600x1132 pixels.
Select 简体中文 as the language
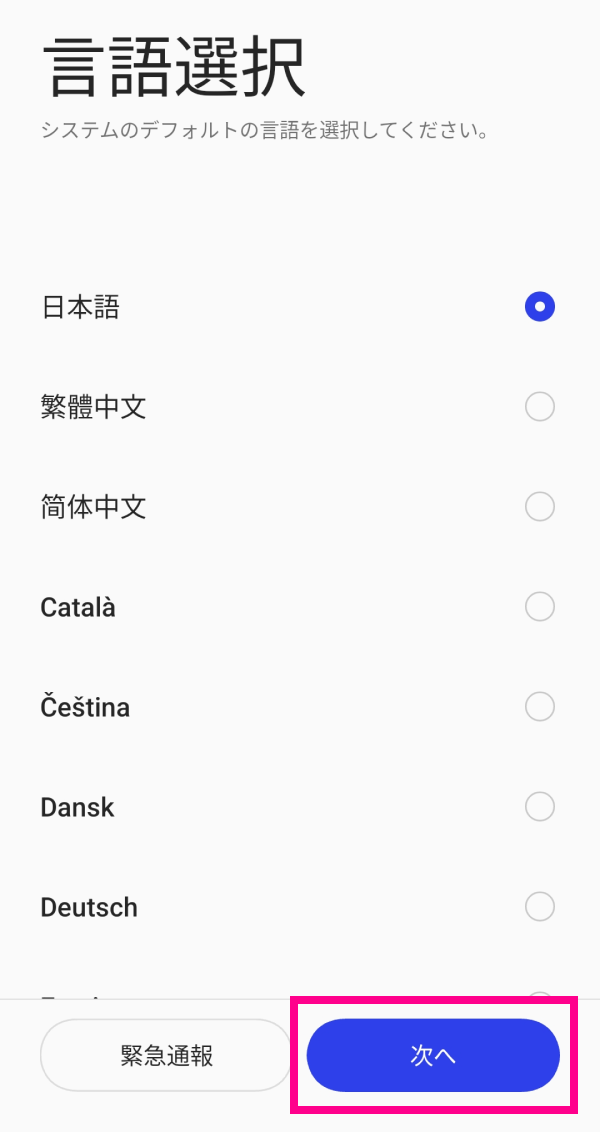point(539,507)
